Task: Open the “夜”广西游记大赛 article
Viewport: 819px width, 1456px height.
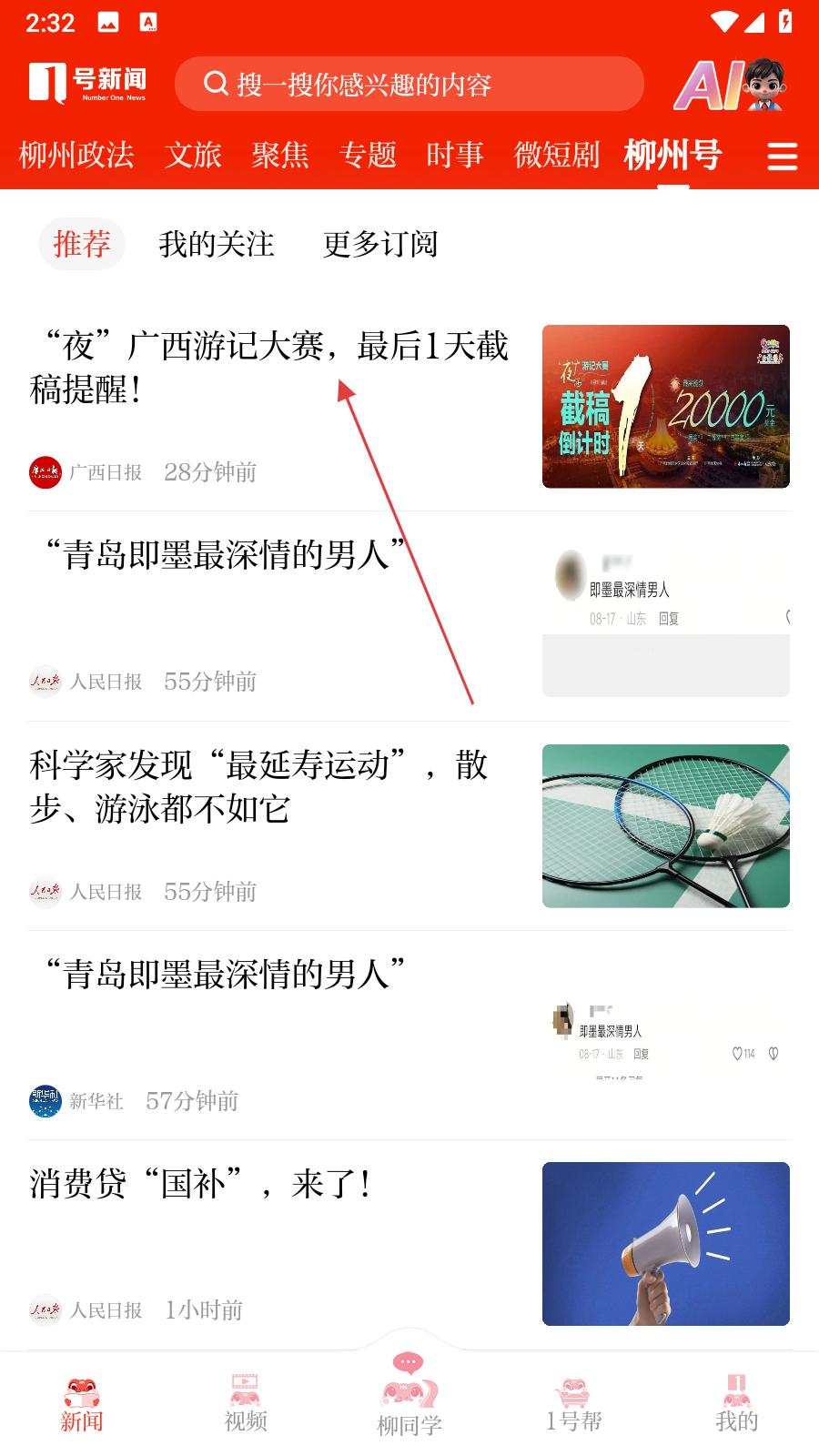Action: 269,368
